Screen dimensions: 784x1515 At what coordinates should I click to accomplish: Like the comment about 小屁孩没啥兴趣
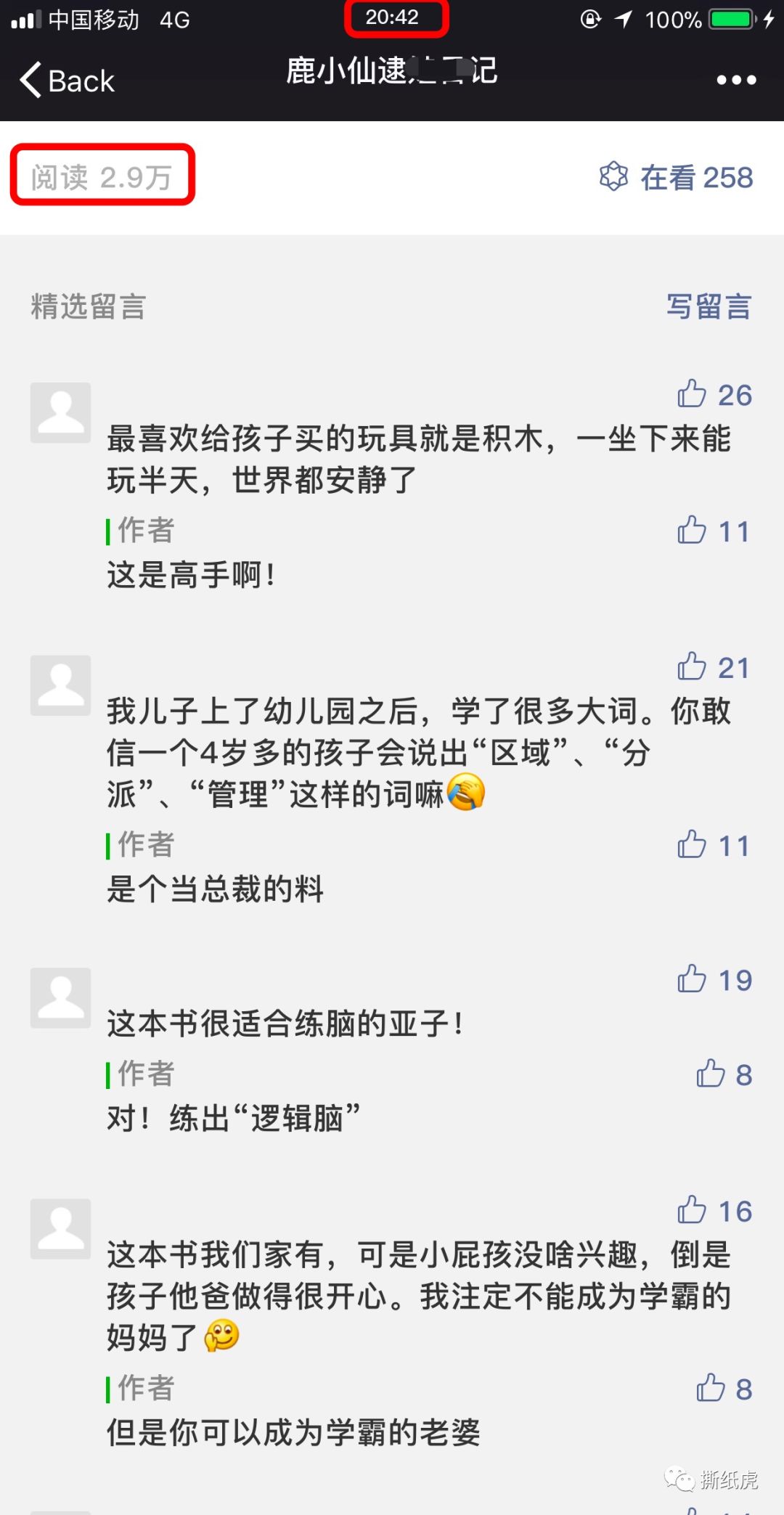click(x=693, y=1210)
